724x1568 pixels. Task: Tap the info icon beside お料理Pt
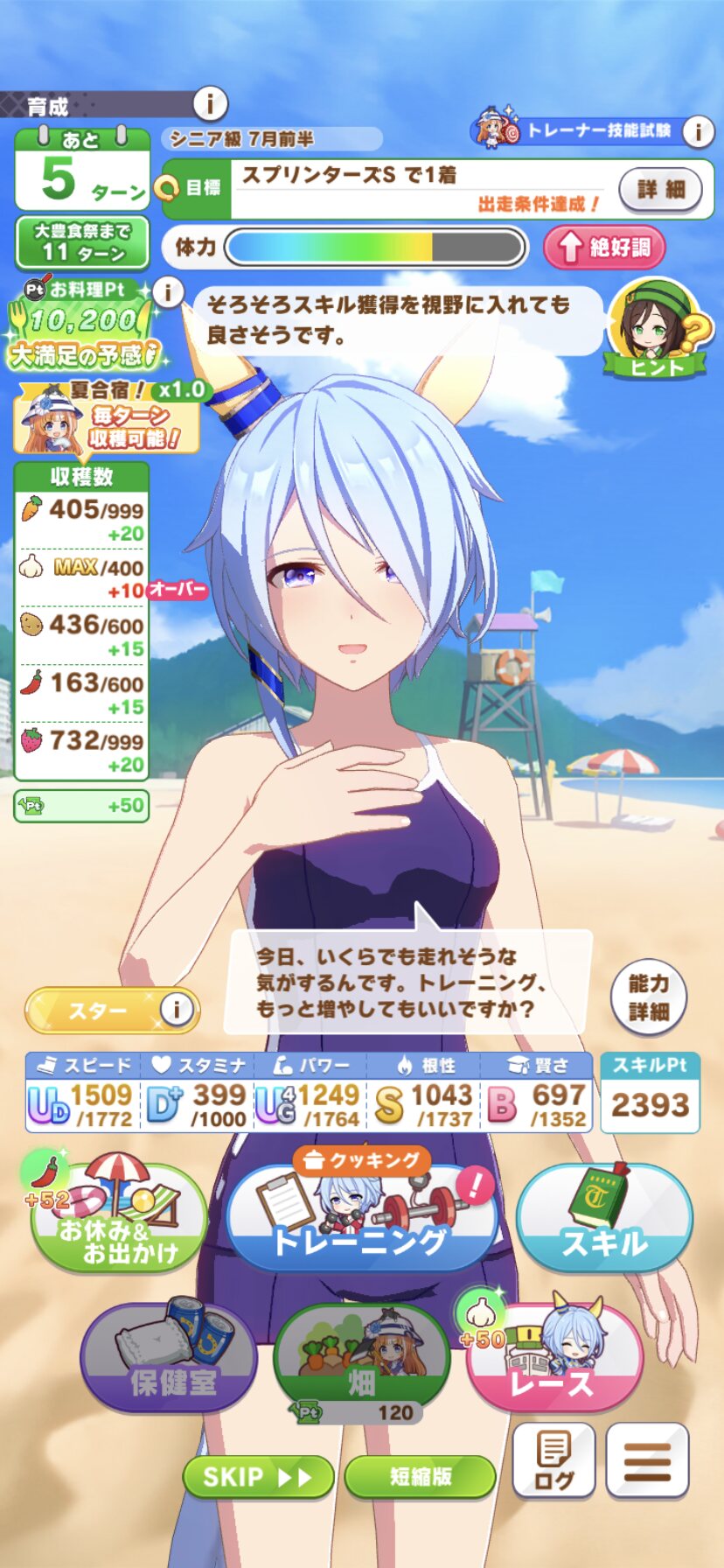167,291
